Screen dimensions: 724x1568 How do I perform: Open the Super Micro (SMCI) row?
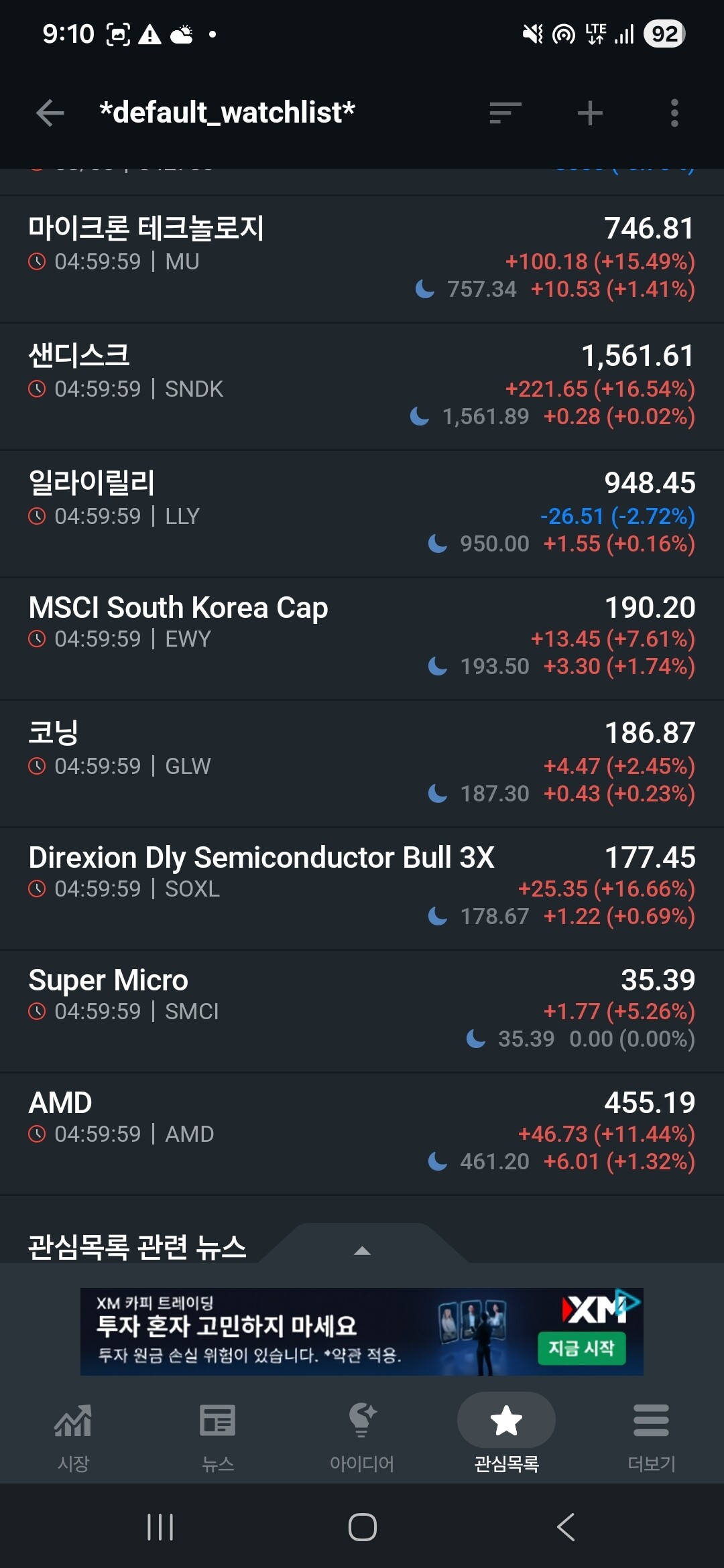pos(362,1011)
